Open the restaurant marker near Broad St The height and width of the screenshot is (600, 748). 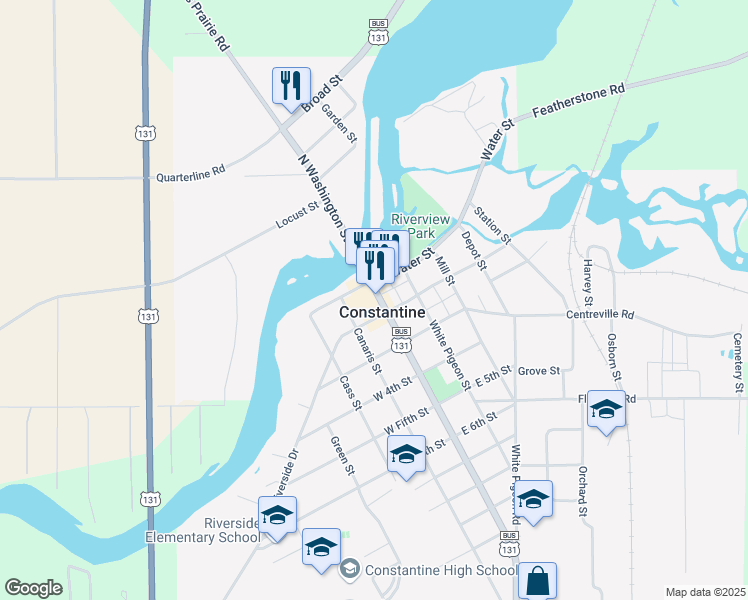[x=291, y=86]
